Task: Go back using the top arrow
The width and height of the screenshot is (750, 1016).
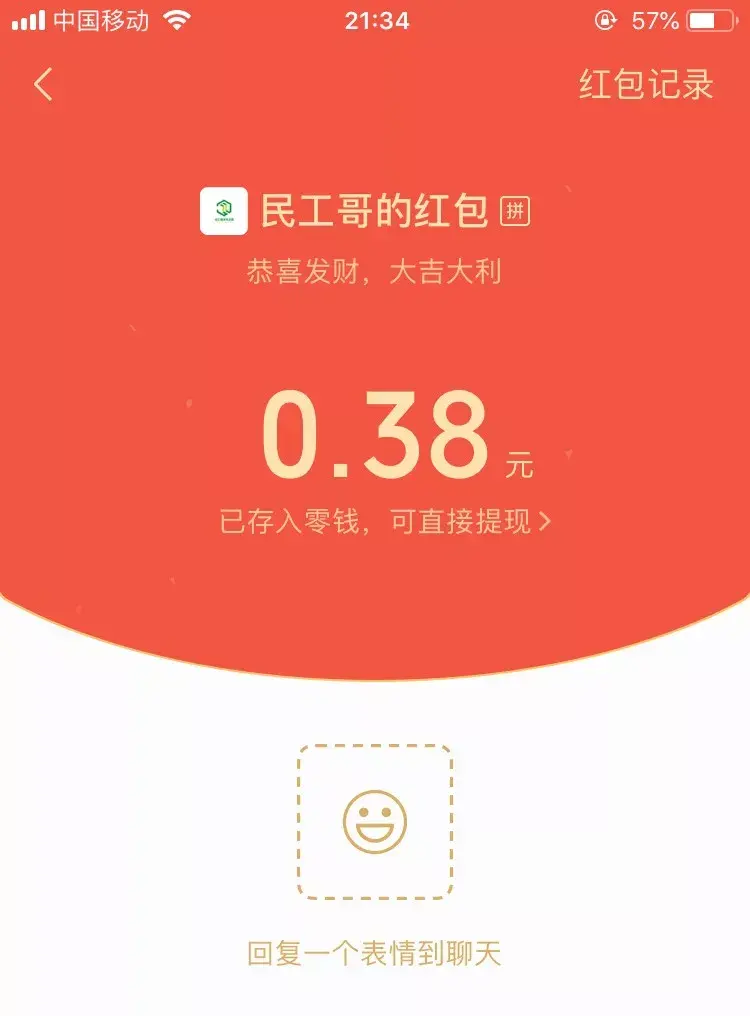Action: (x=42, y=85)
